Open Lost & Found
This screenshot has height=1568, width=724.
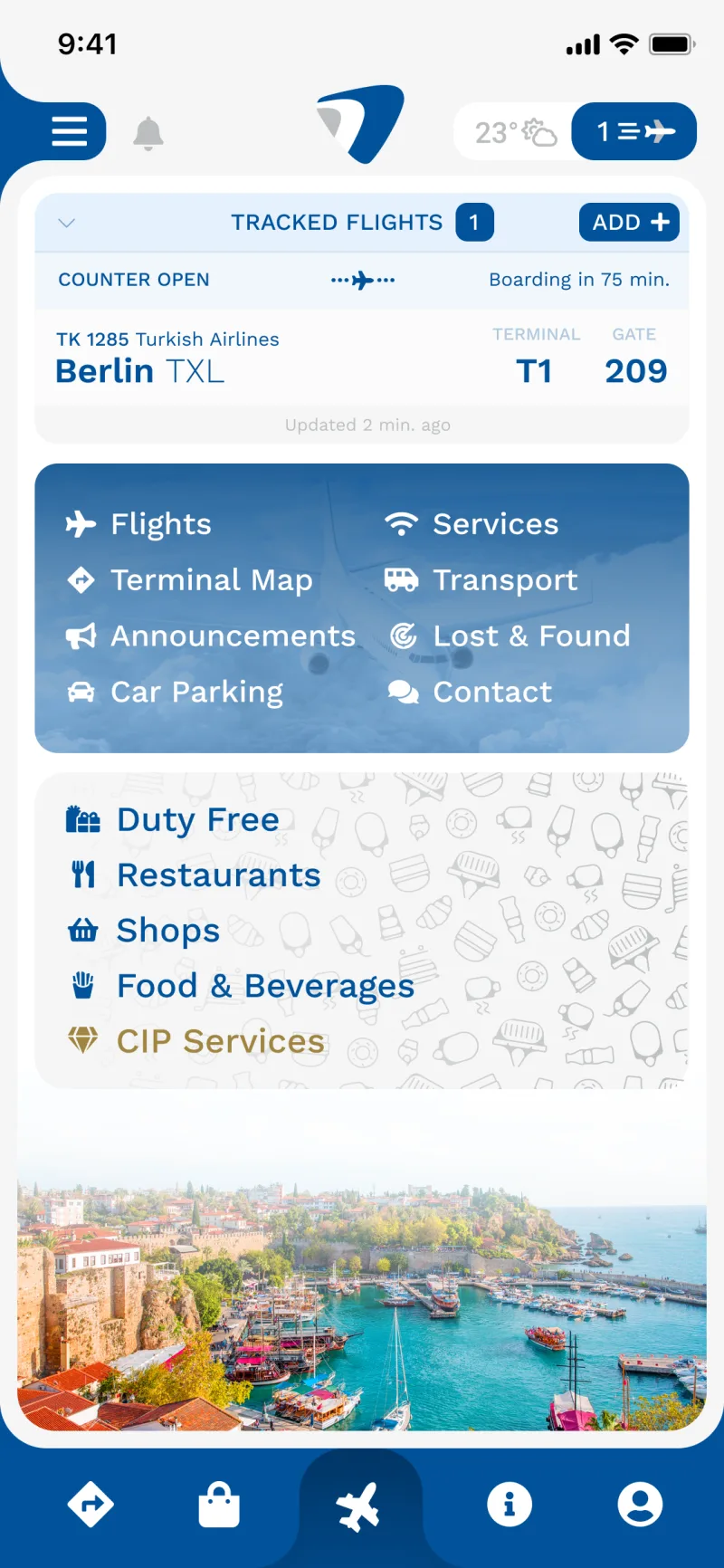tap(510, 636)
